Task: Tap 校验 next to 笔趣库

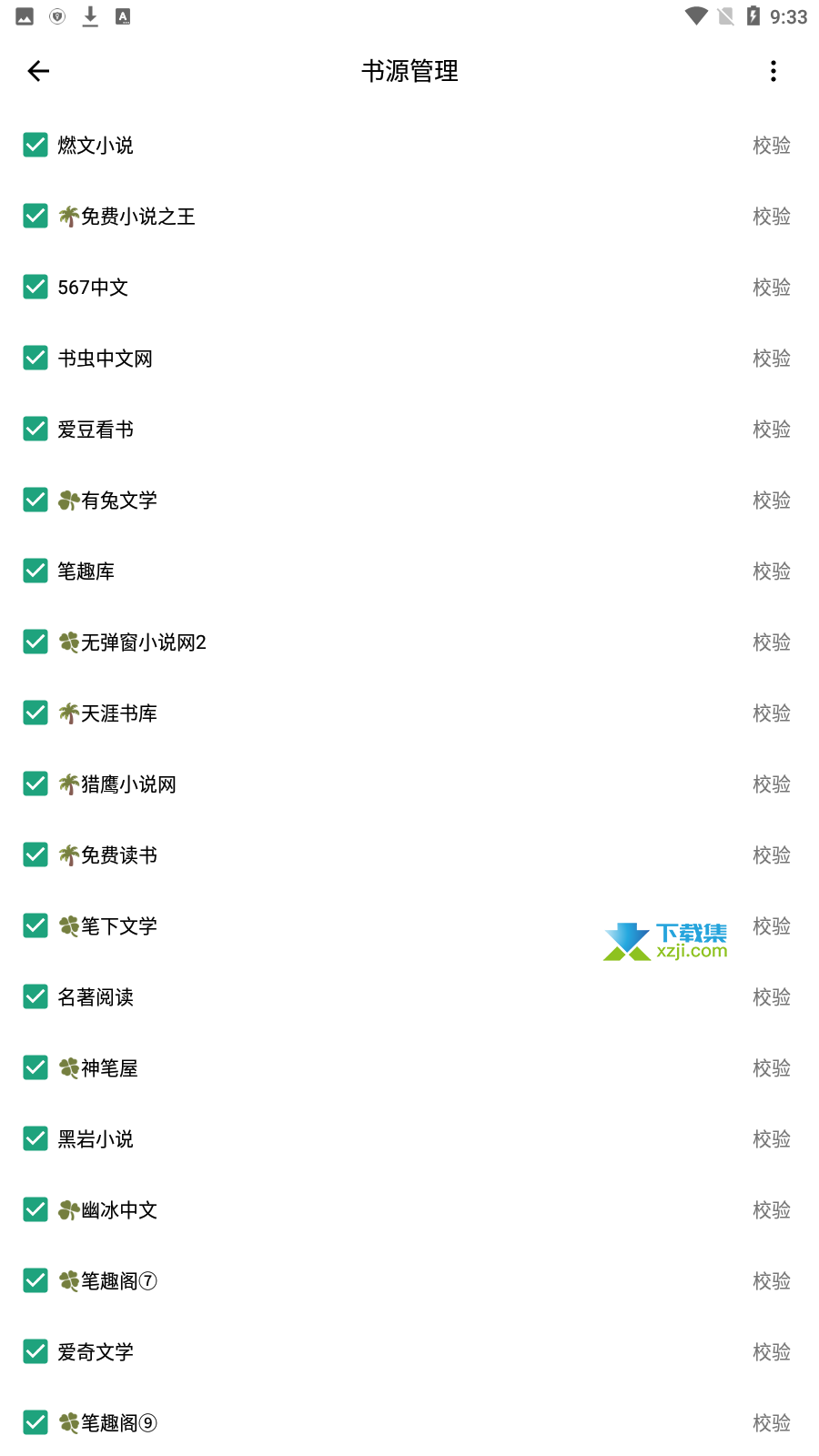Action: 771,571
